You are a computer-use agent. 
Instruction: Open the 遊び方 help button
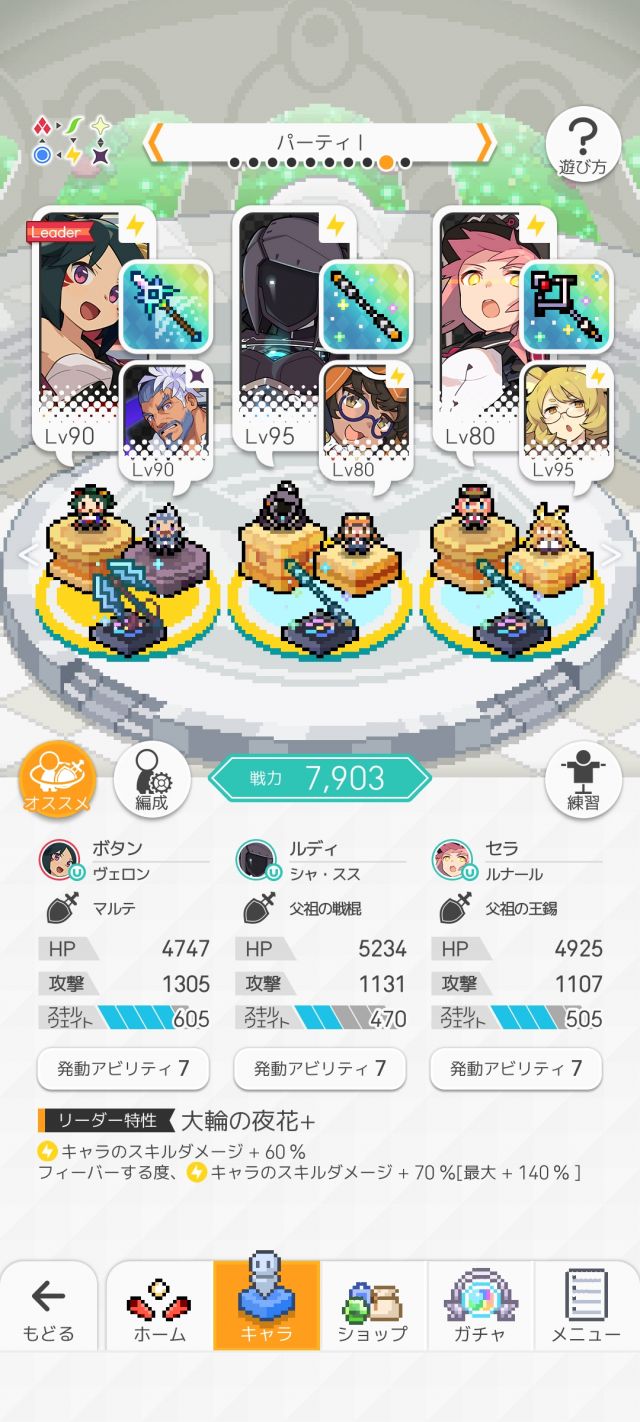tap(583, 143)
